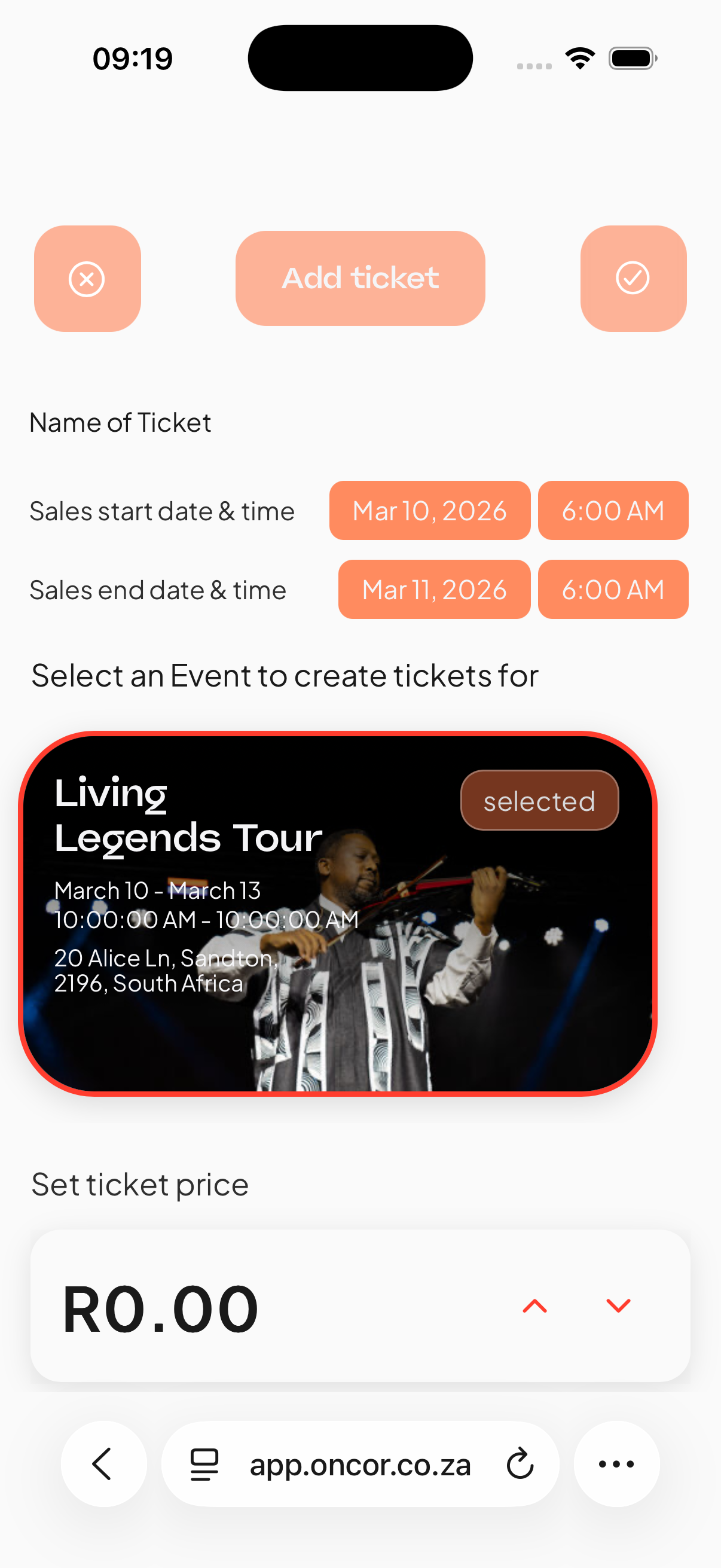Open the browser's more options menu
This screenshot has width=721, height=1568.
(x=616, y=1464)
